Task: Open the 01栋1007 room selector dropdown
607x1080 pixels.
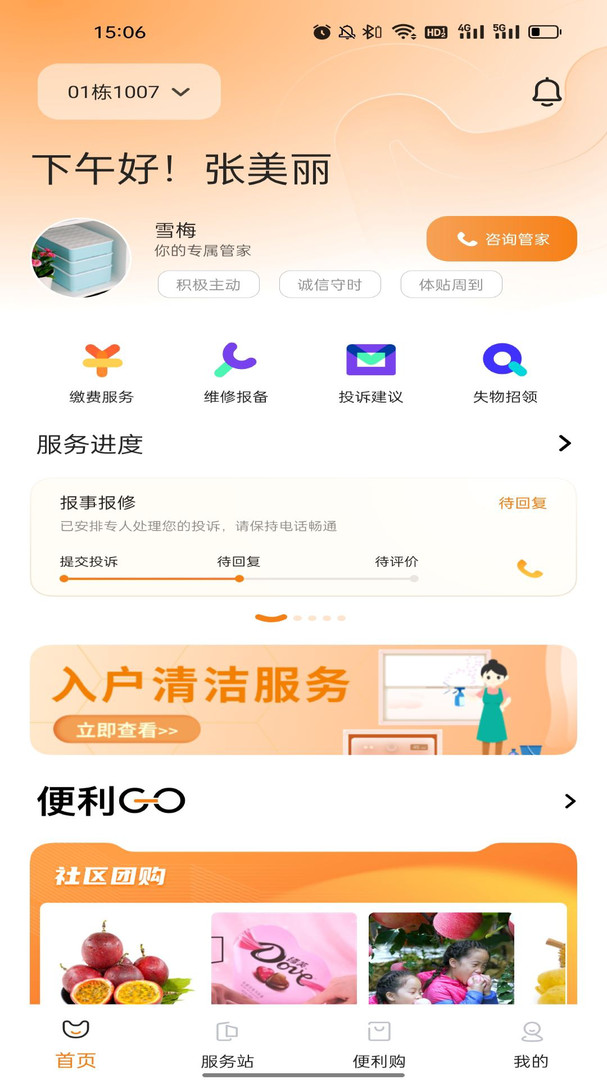Action: click(x=128, y=92)
